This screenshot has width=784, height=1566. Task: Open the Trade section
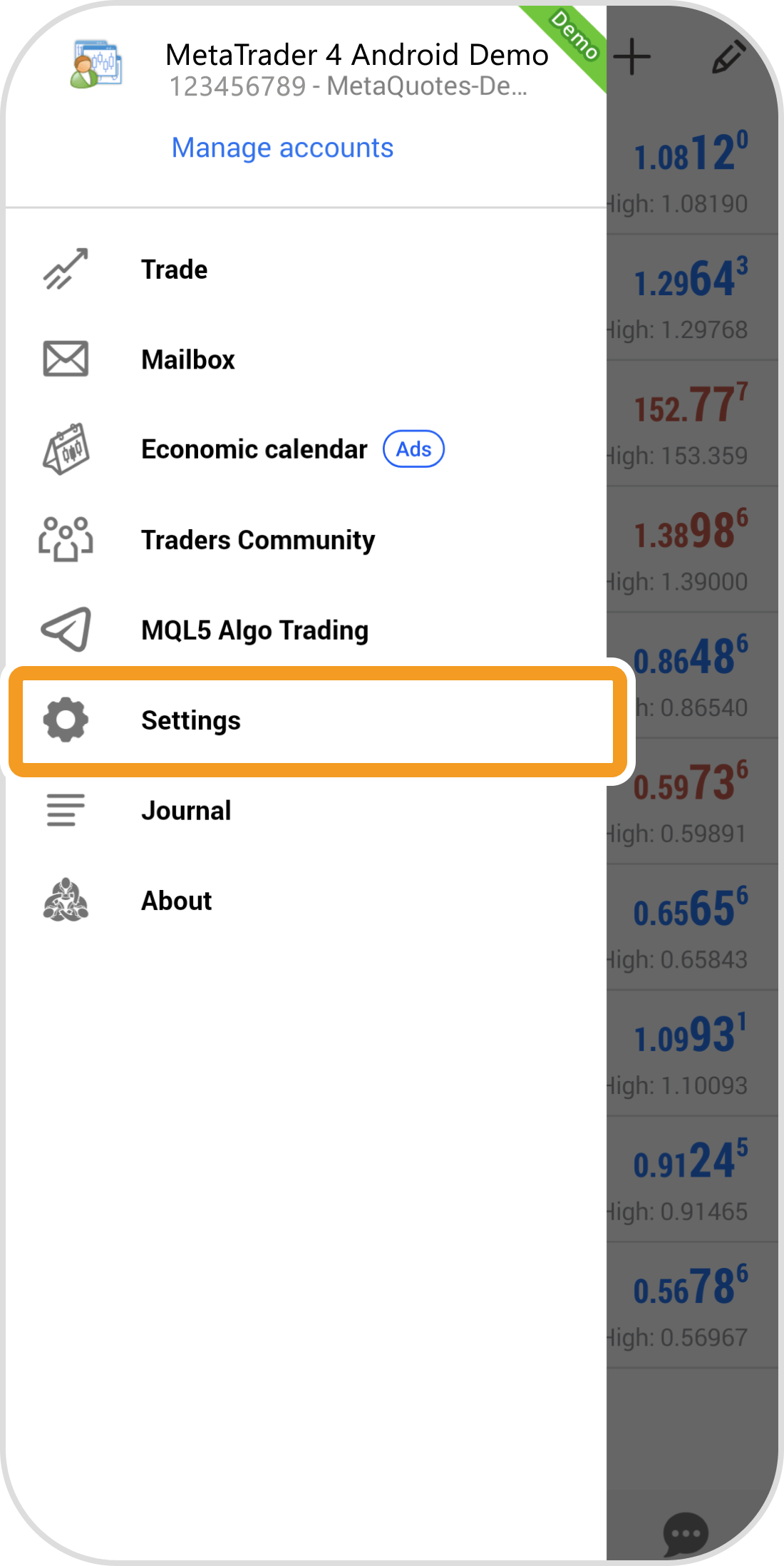(175, 270)
